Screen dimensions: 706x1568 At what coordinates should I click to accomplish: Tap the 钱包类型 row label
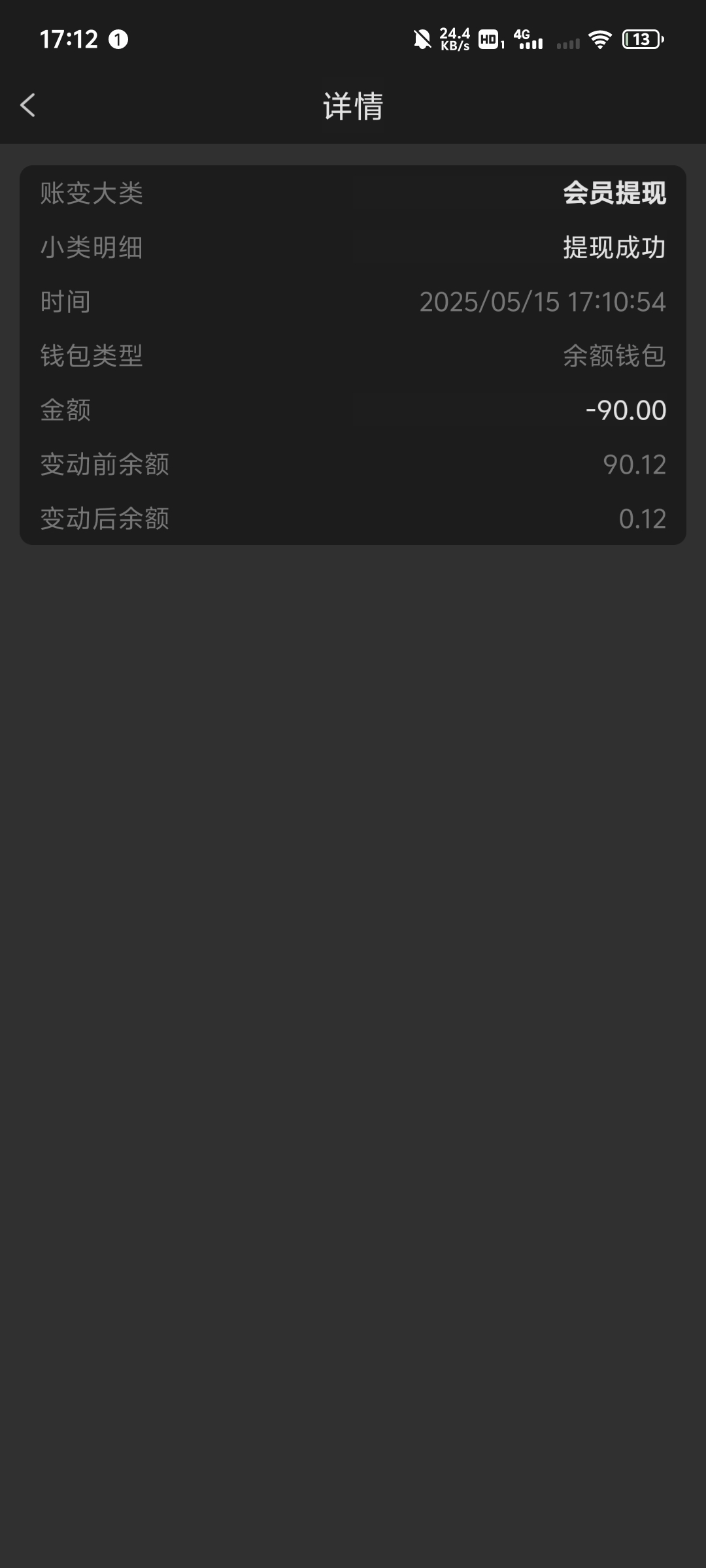click(90, 355)
